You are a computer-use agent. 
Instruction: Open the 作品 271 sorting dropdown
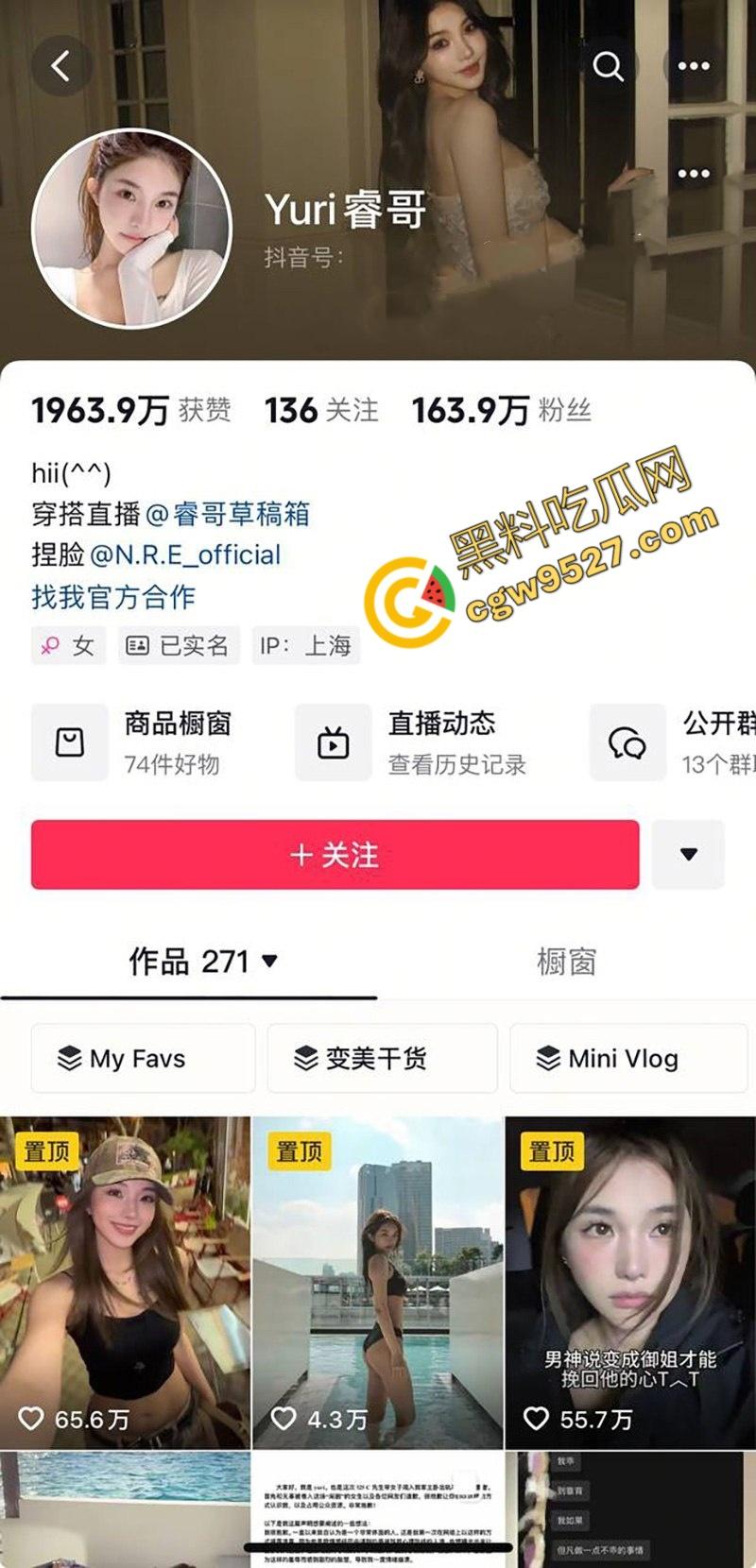click(269, 962)
